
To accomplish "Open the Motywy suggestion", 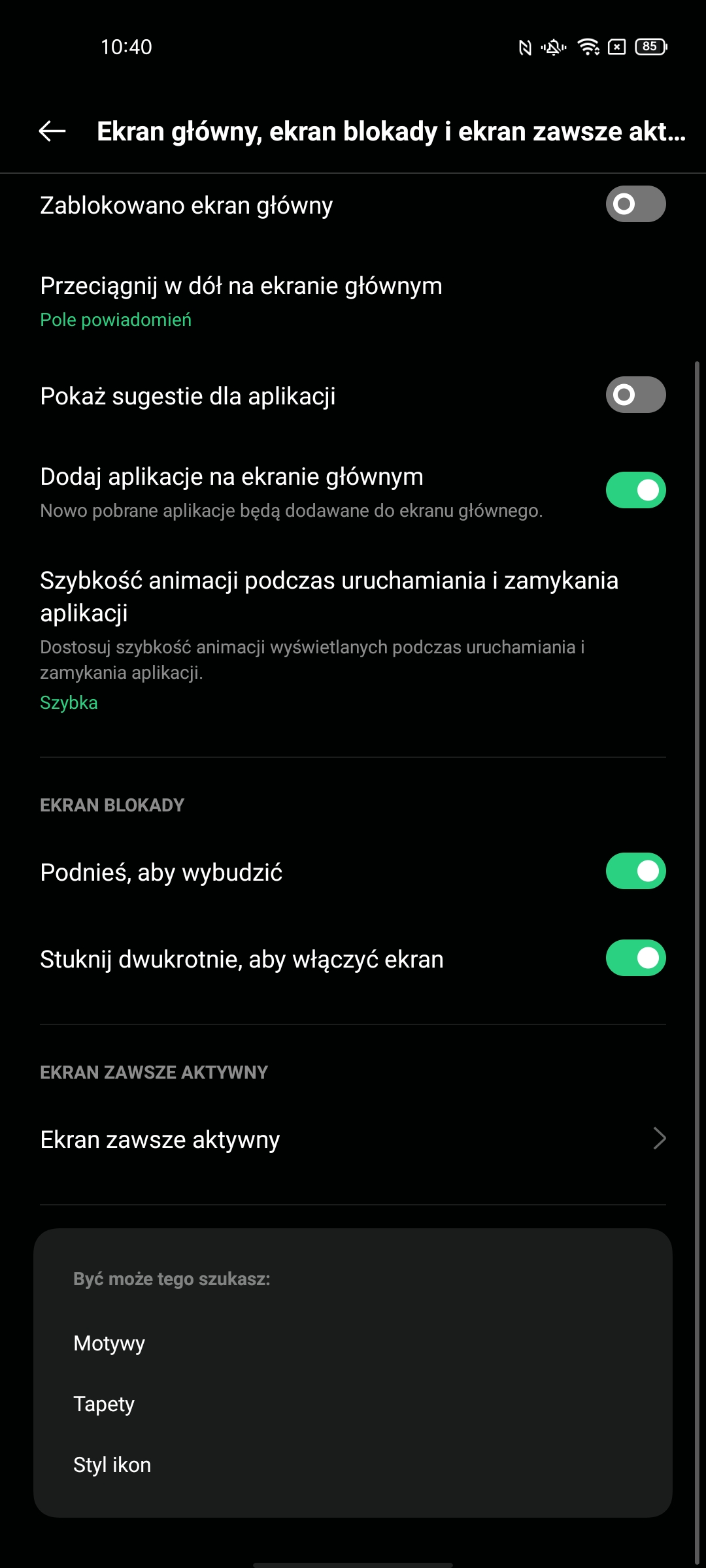I will [x=110, y=1343].
